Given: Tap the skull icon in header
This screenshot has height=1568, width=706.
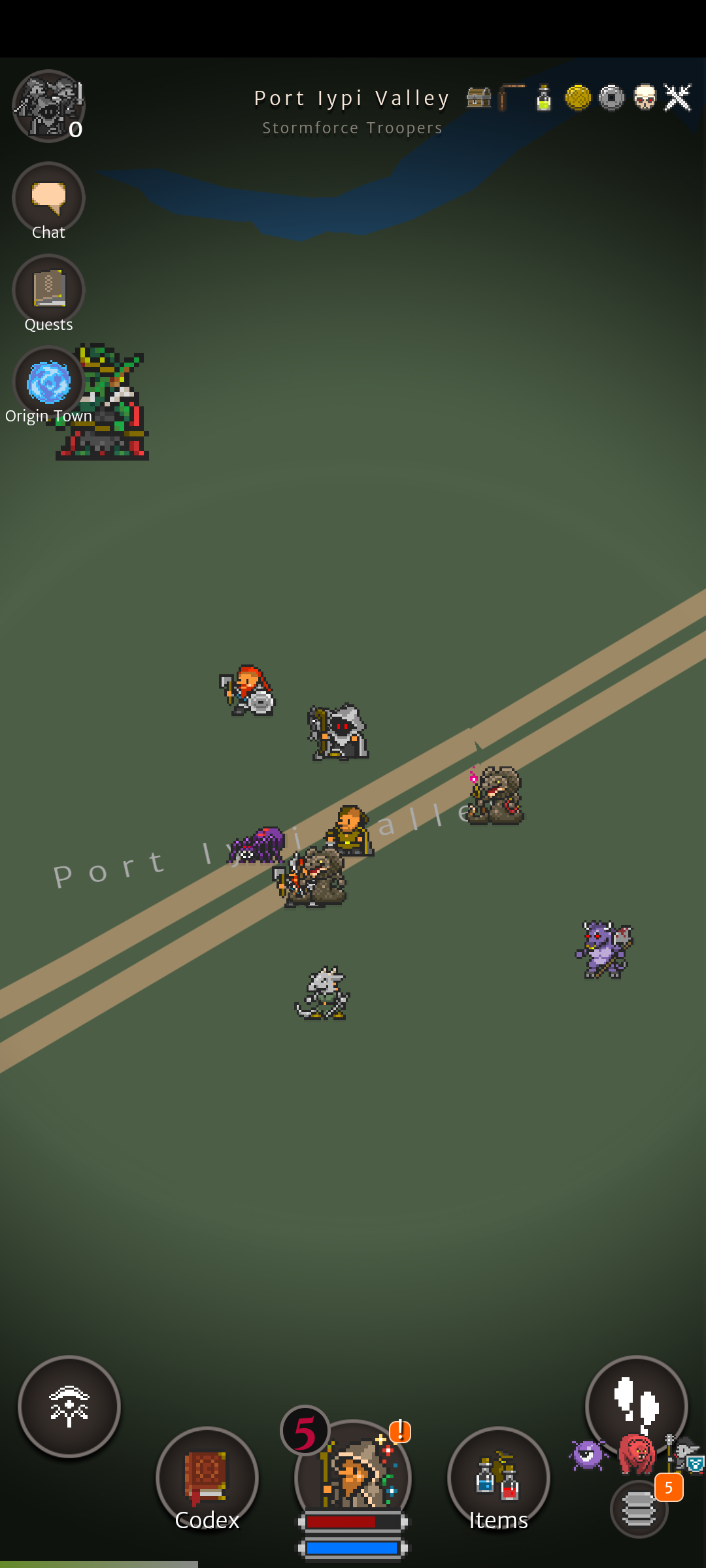Looking at the screenshot, I should pos(645,98).
